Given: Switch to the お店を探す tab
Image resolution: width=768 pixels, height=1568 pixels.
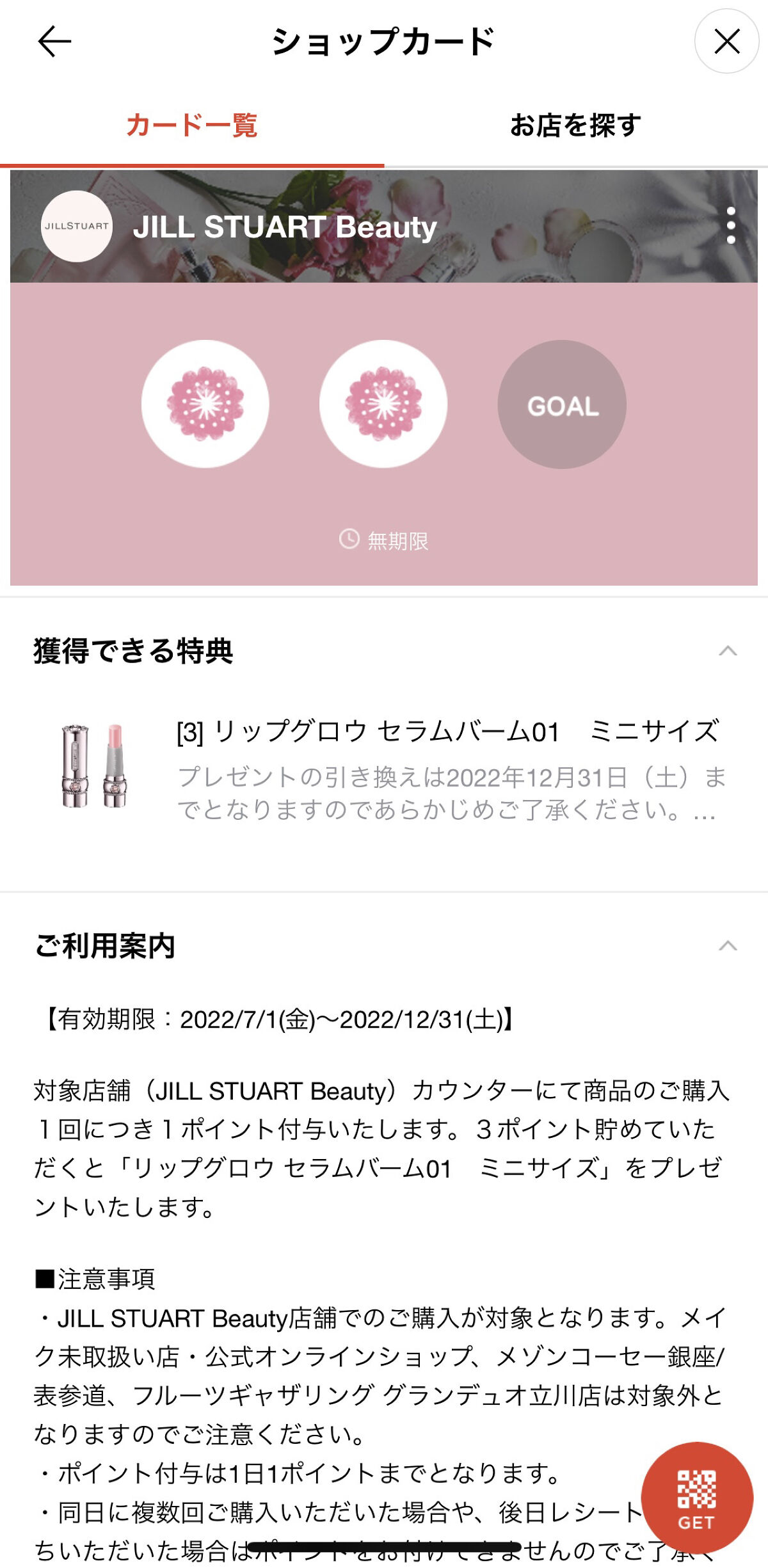Looking at the screenshot, I should [575, 125].
